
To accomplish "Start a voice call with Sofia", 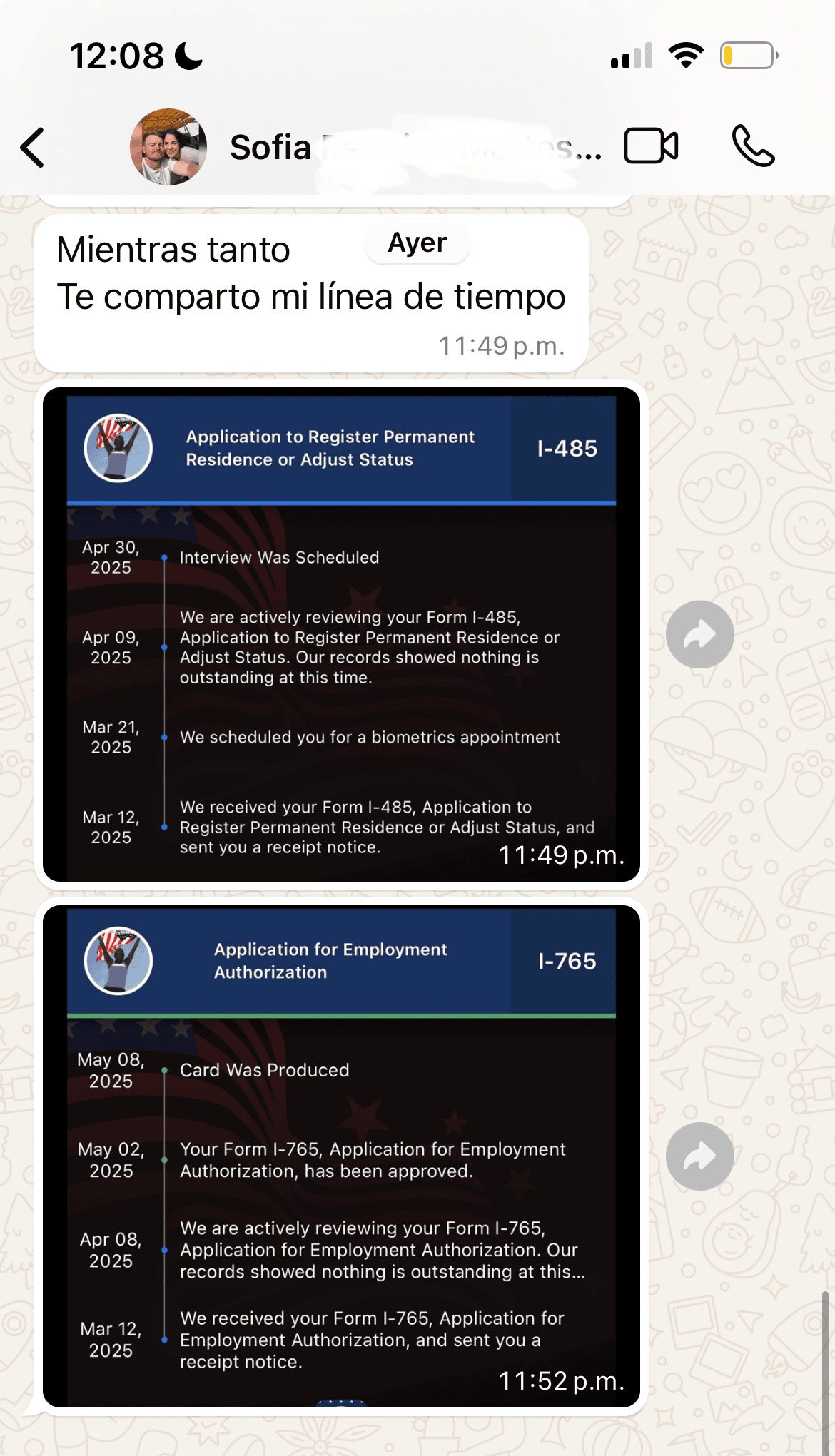I will (x=753, y=146).
